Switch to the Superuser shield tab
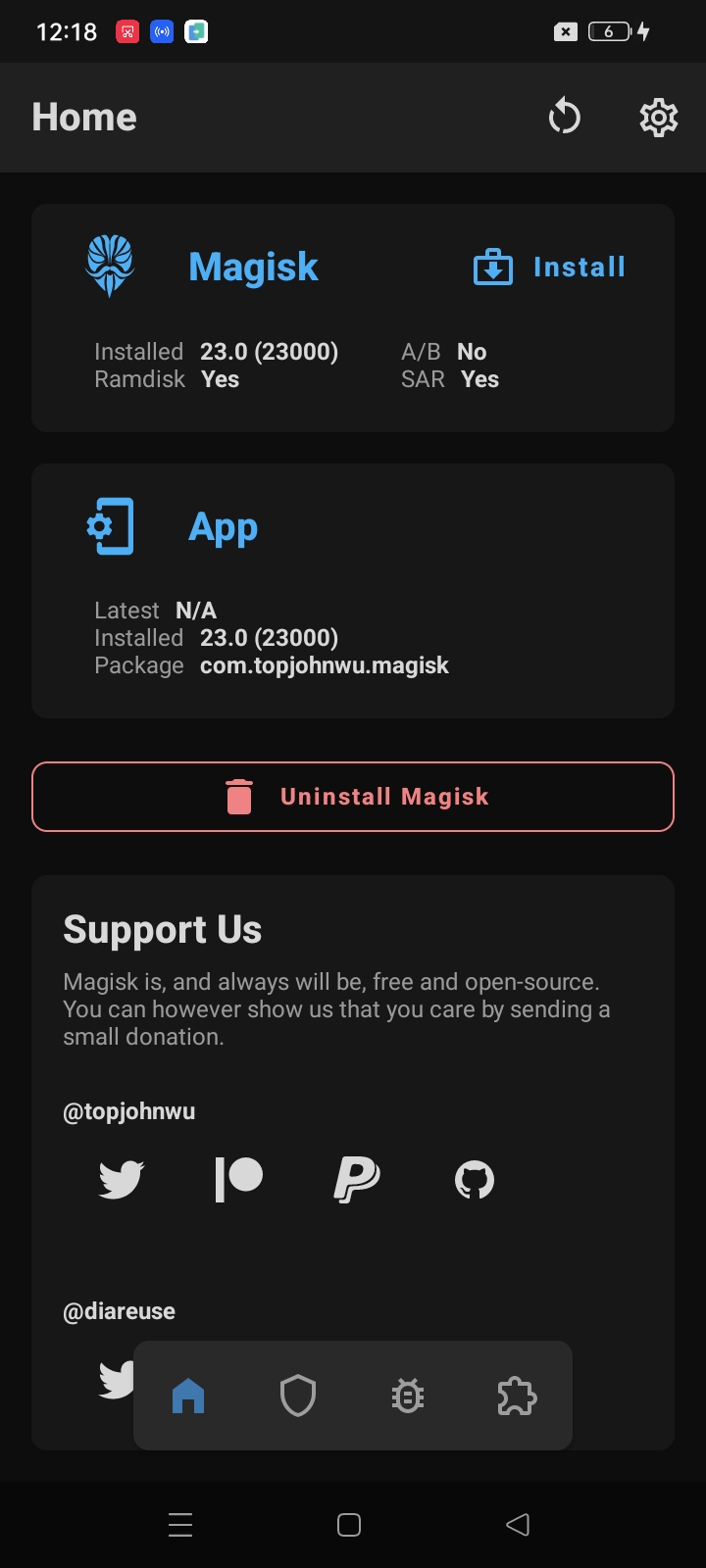This screenshot has height=1568, width=706. coord(298,1396)
